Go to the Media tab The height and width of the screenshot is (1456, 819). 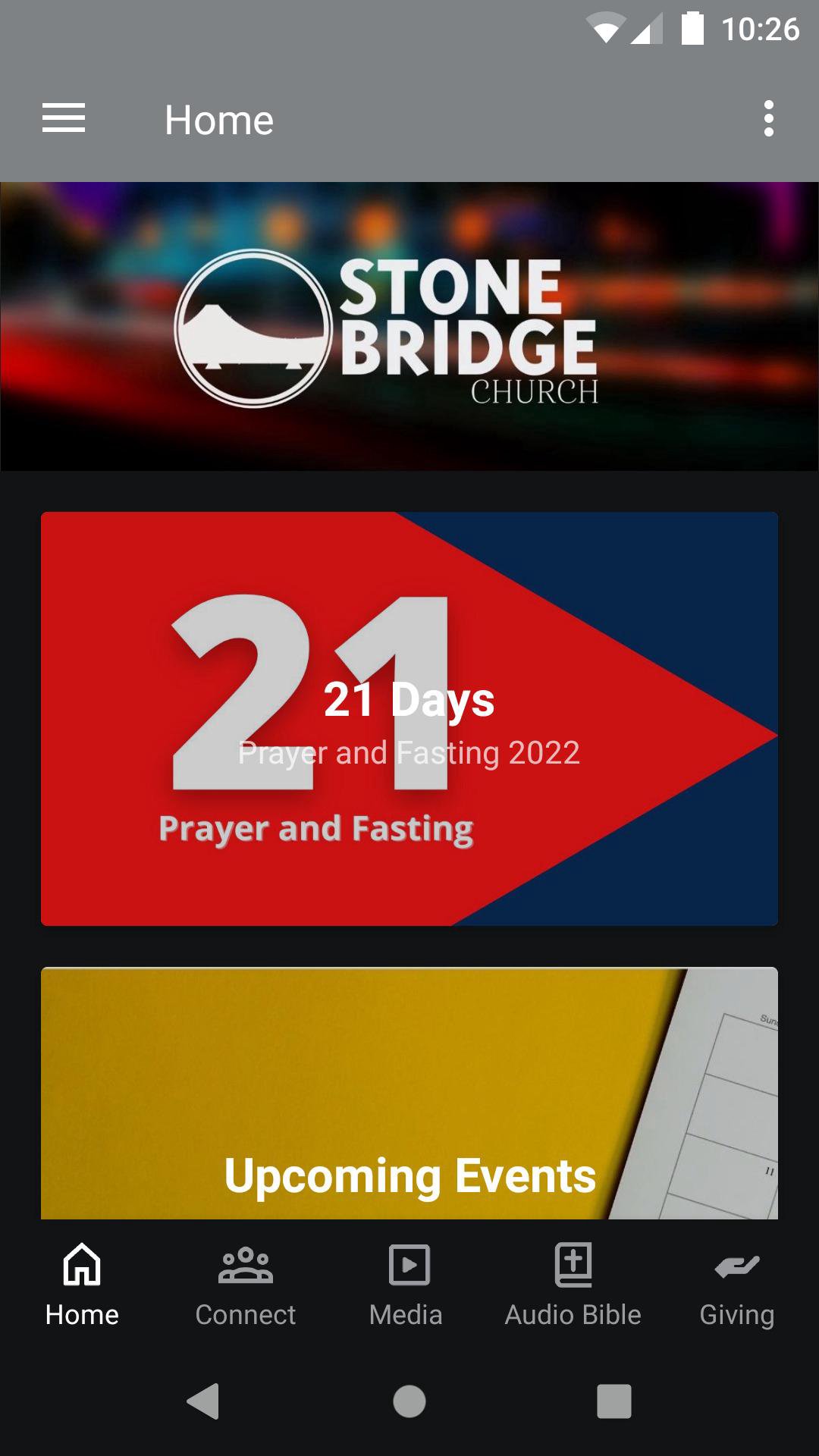click(x=408, y=1285)
